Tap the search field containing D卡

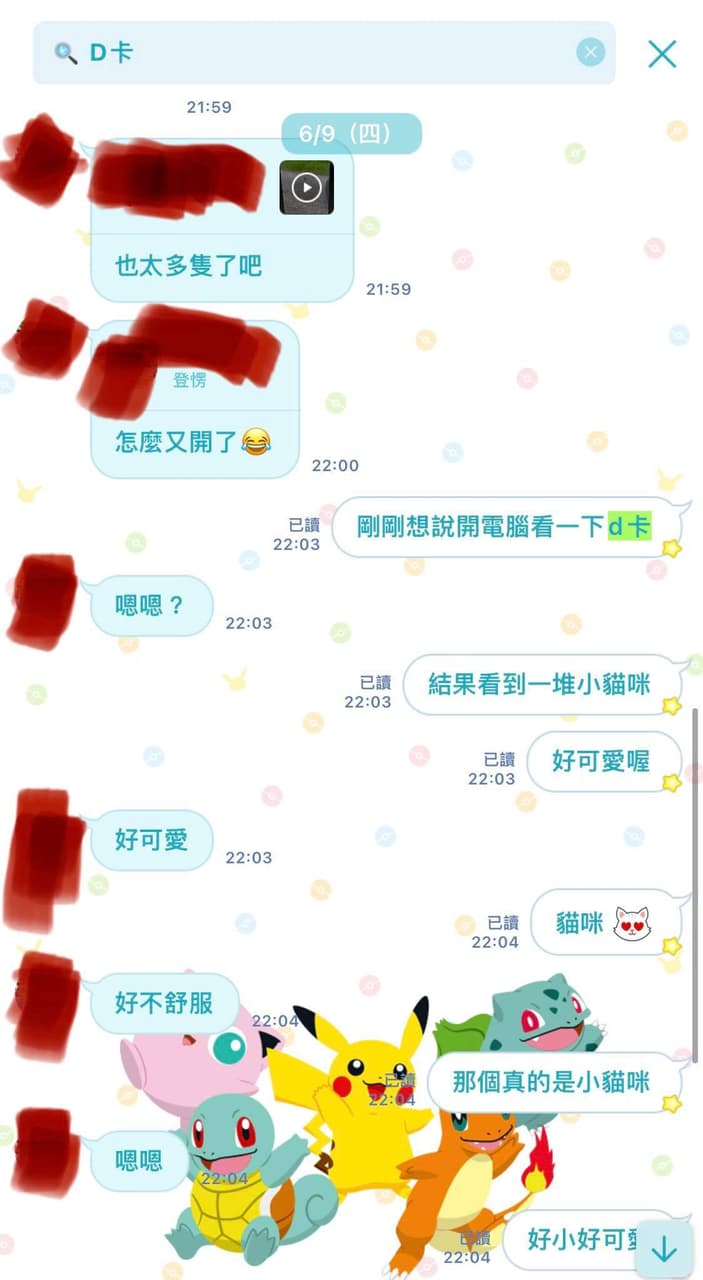[x=324, y=53]
